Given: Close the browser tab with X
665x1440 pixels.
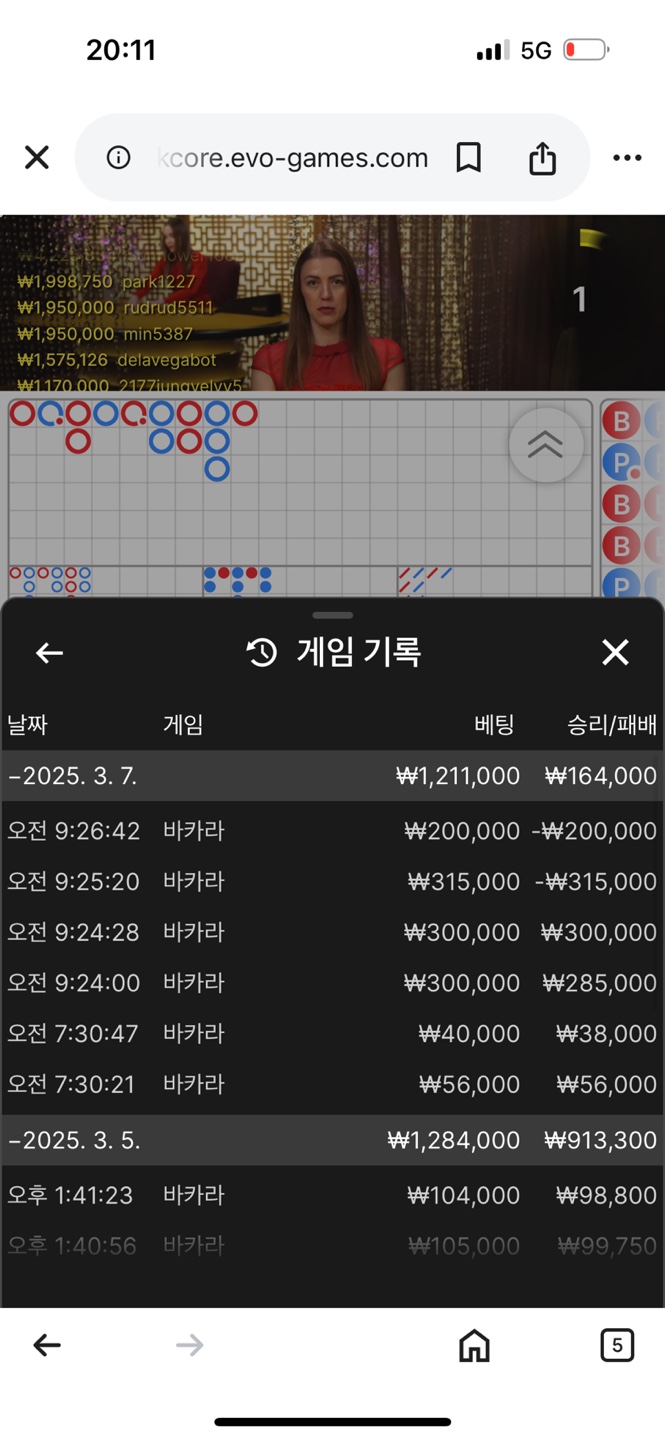Looking at the screenshot, I should [x=37, y=157].
